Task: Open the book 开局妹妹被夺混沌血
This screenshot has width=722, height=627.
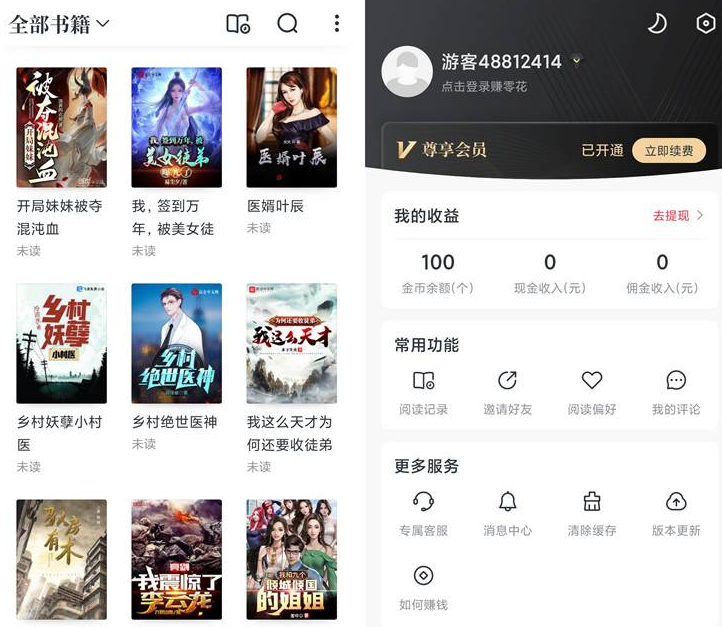Action: tap(61, 128)
